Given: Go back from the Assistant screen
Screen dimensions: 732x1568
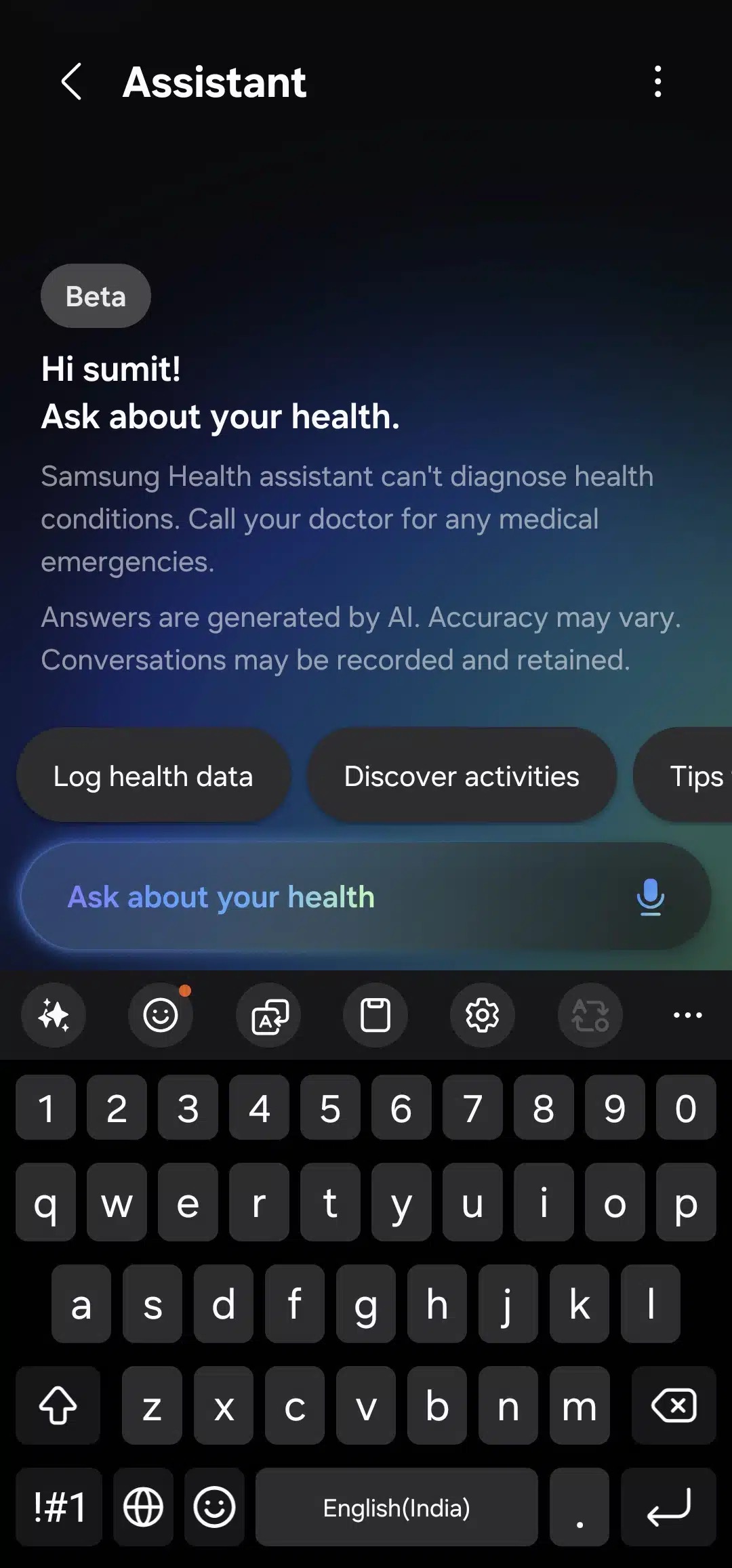Looking at the screenshot, I should click(72, 82).
